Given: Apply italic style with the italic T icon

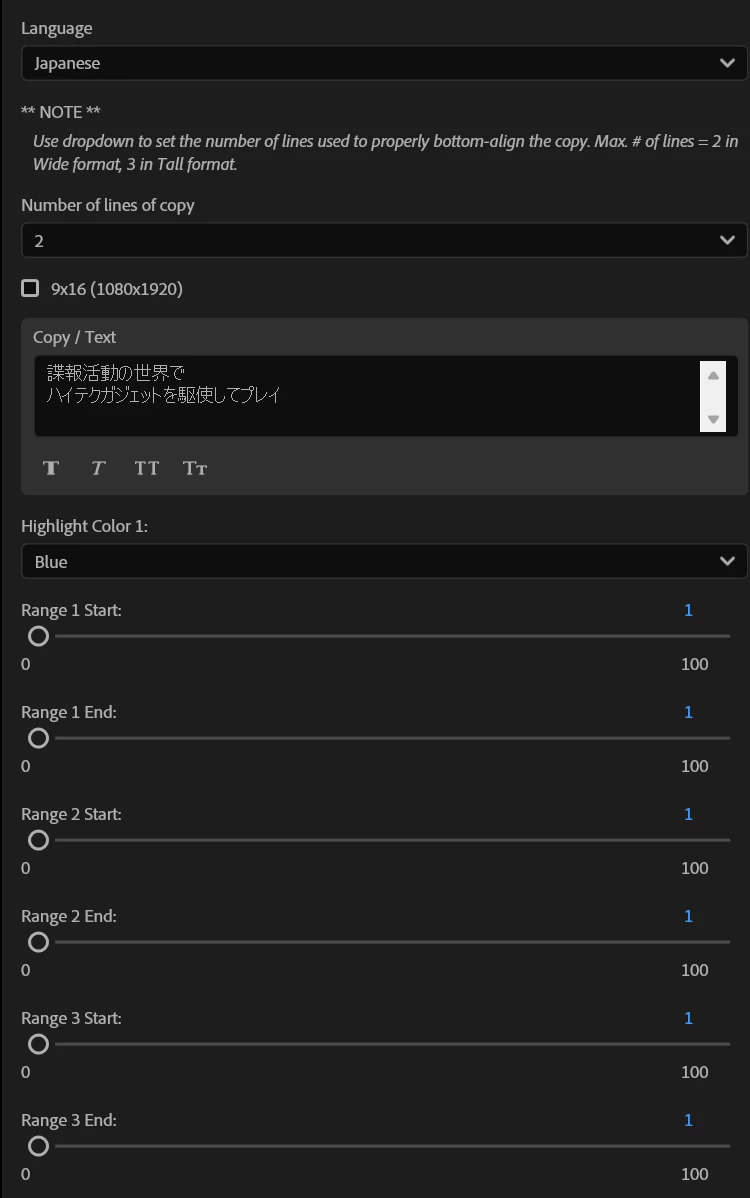Looking at the screenshot, I should point(98,468).
